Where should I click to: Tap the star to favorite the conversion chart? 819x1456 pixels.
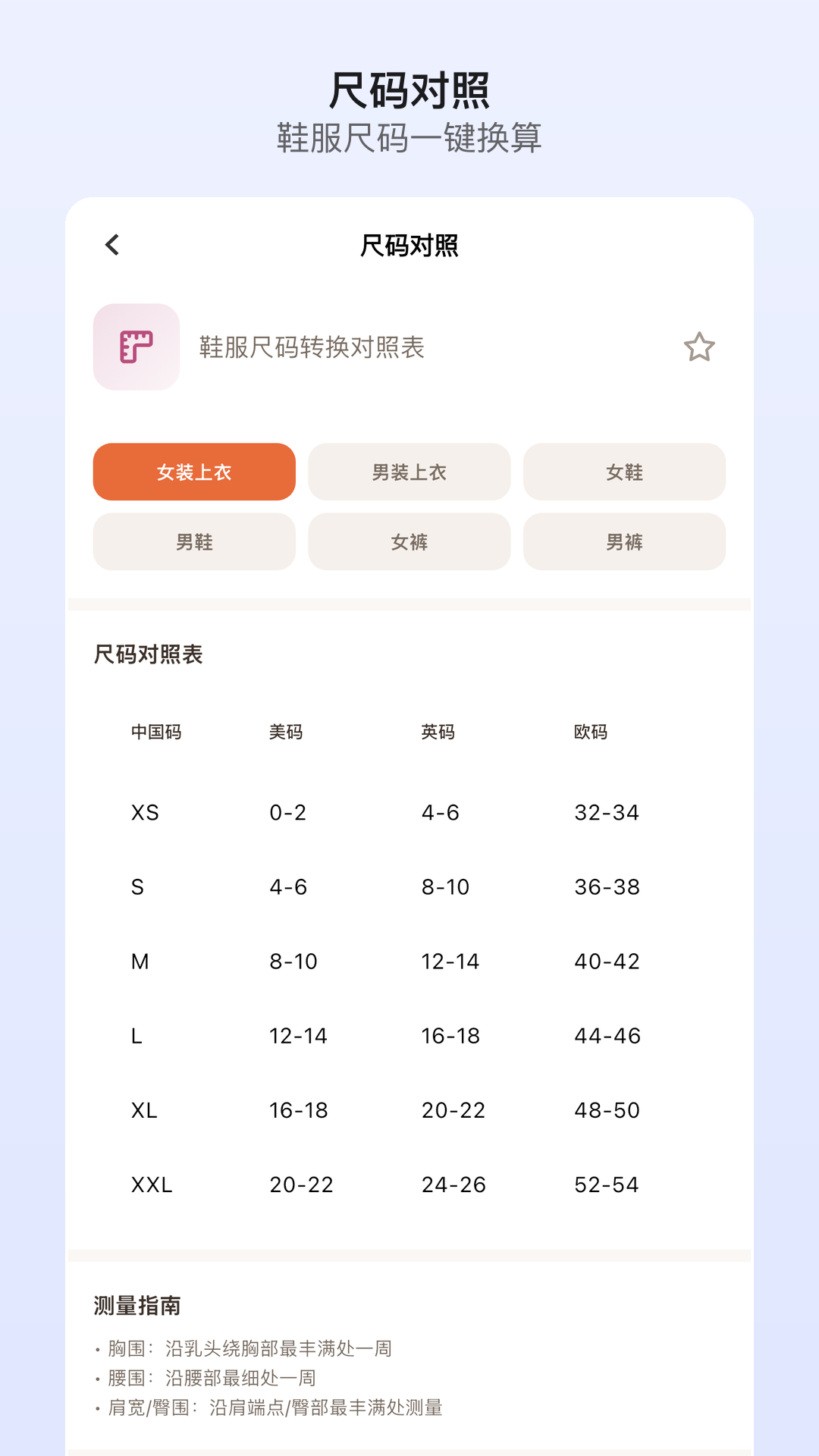coord(699,347)
